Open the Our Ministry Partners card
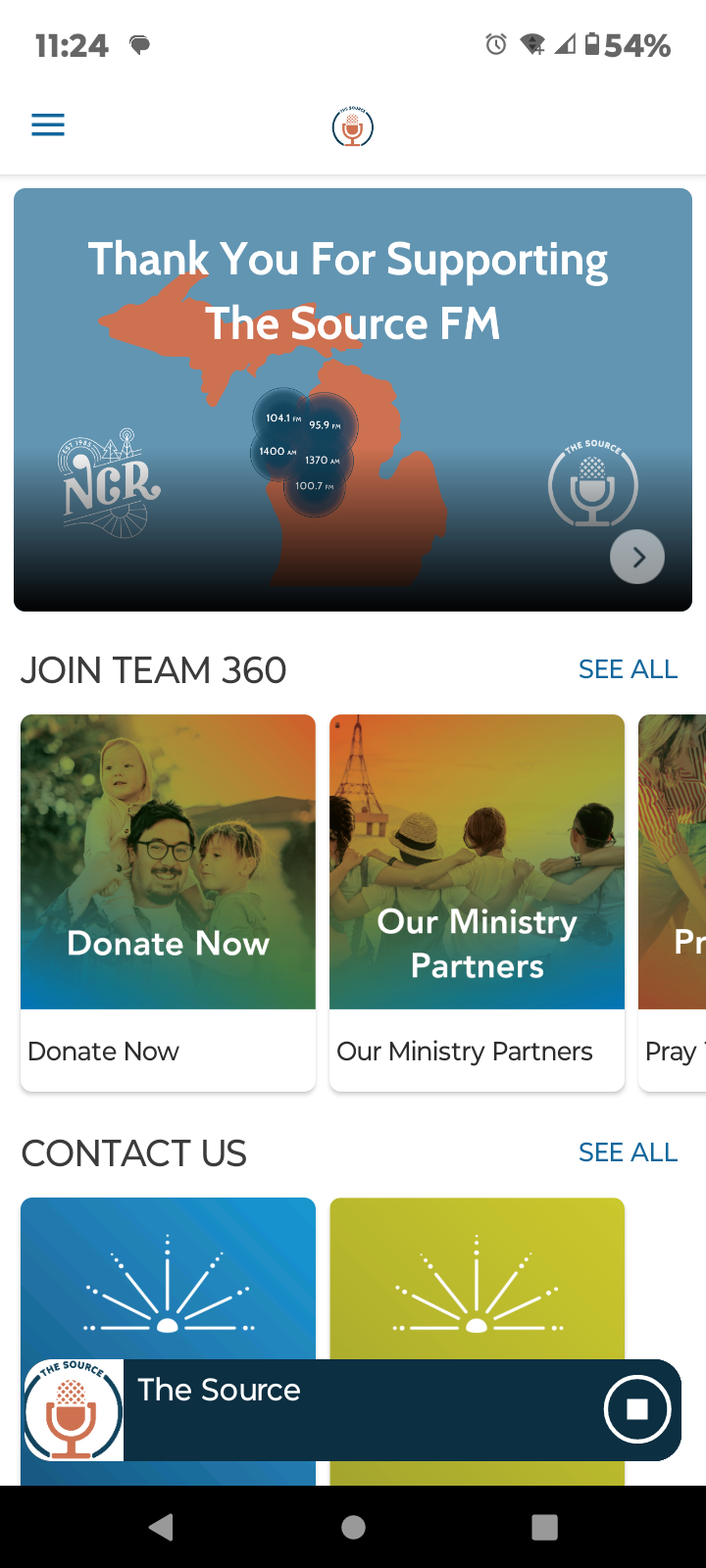 477,903
